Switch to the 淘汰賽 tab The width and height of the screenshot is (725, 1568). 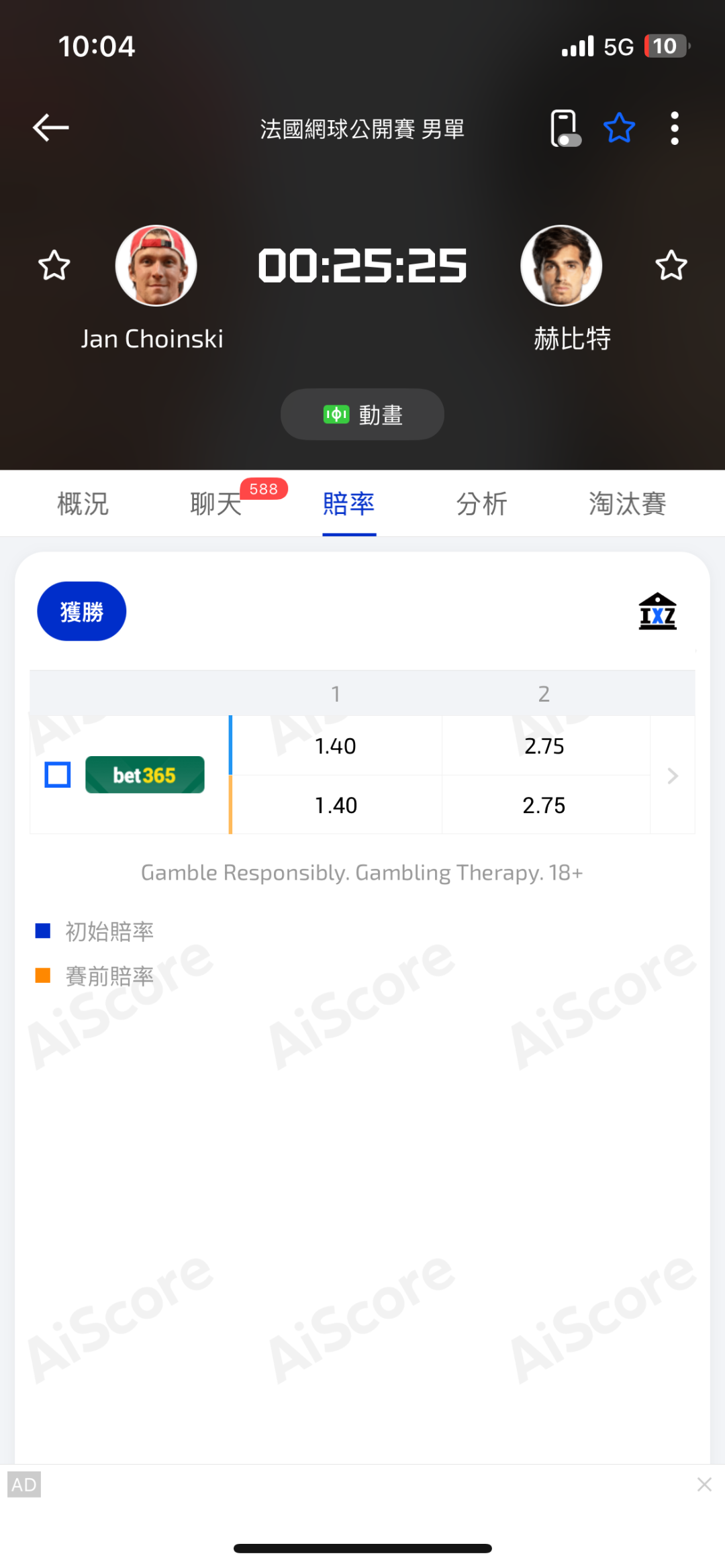(x=628, y=504)
